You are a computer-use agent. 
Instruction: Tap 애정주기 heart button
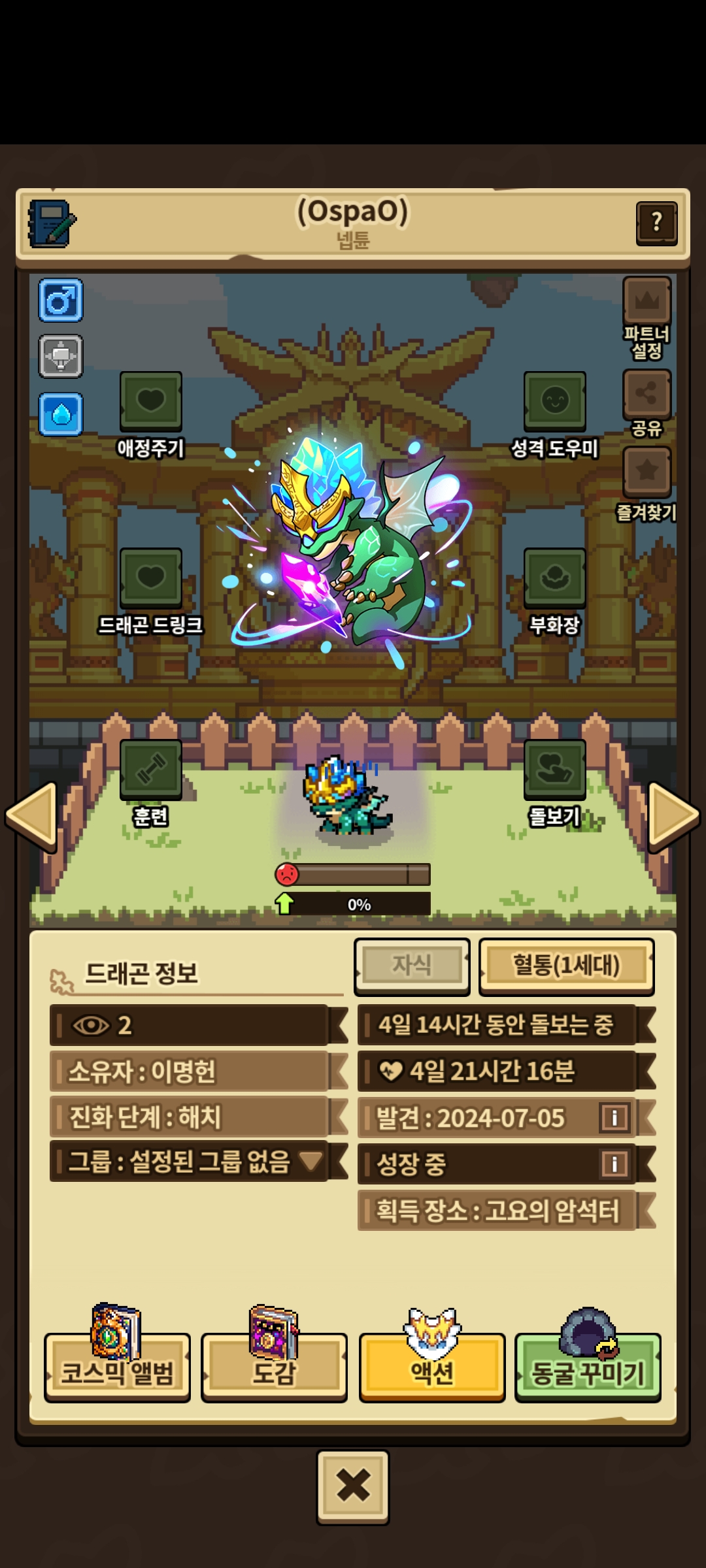tap(151, 400)
